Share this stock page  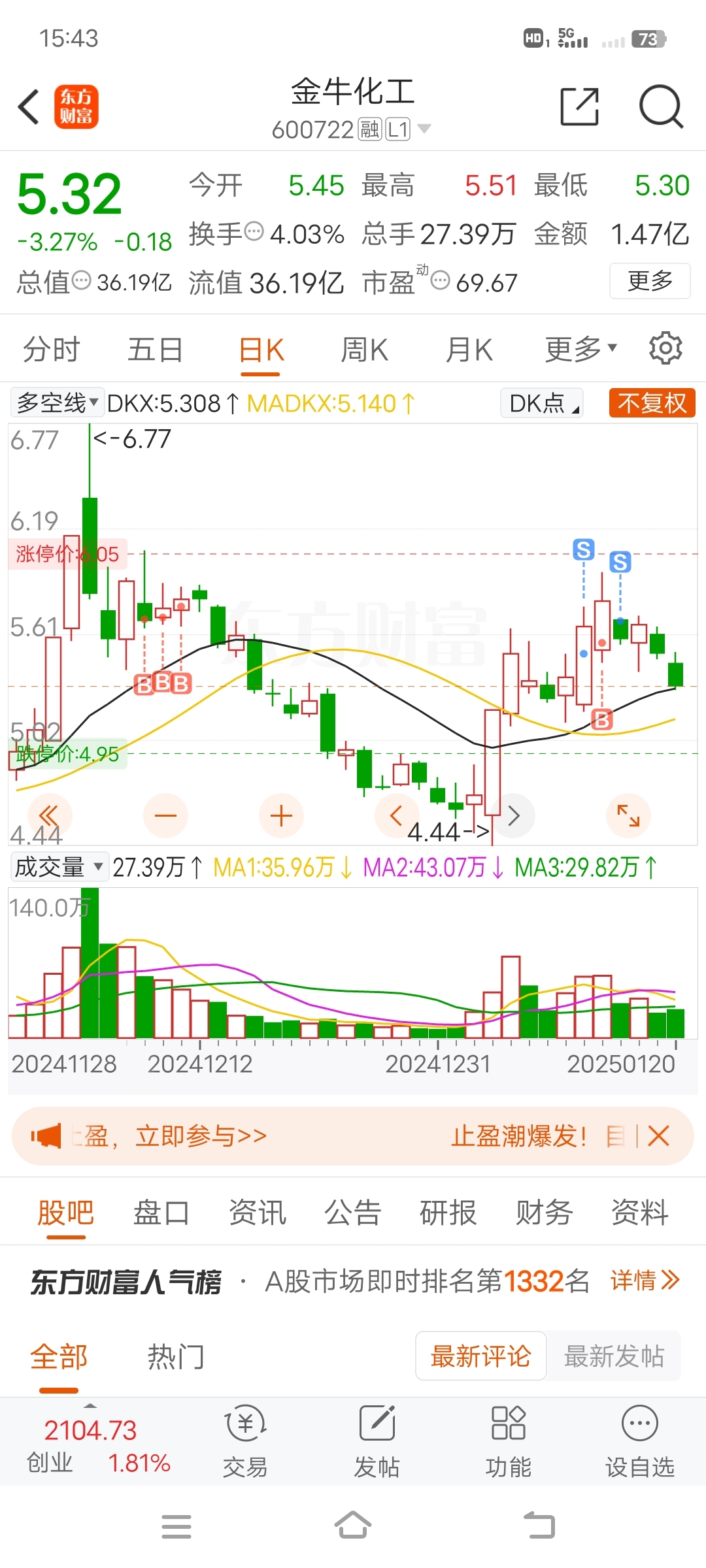pos(579,106)
